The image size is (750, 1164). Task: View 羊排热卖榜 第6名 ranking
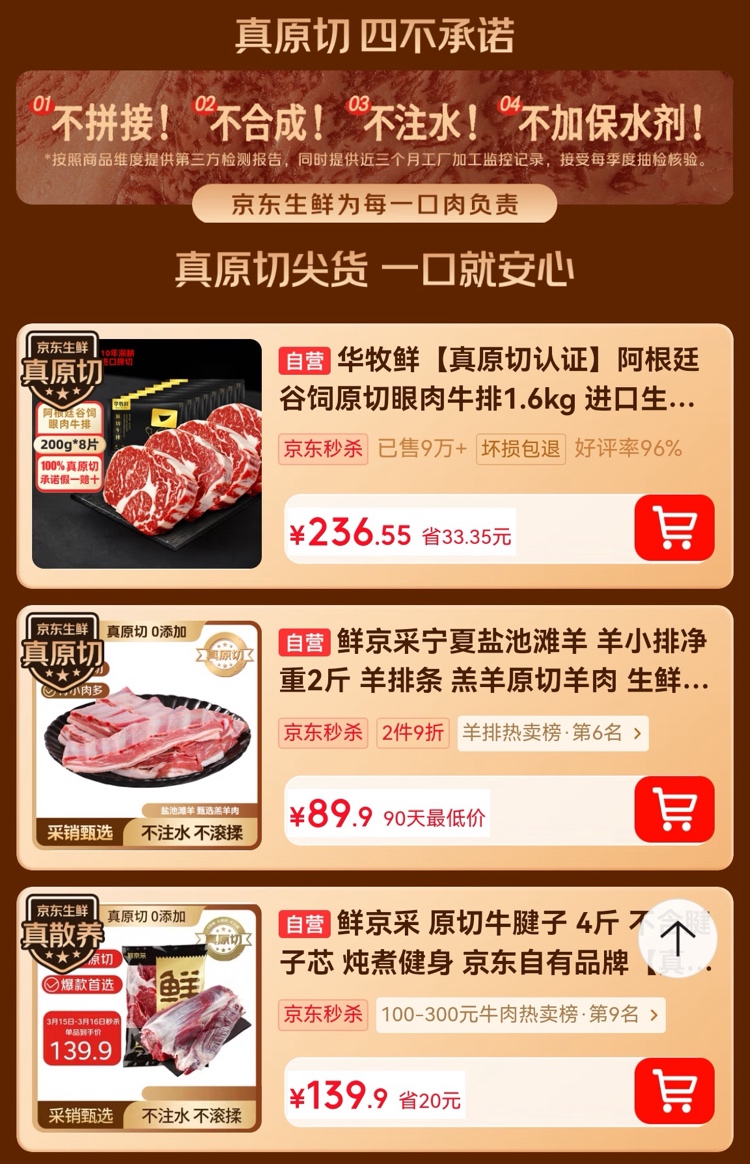pos(553,733)
